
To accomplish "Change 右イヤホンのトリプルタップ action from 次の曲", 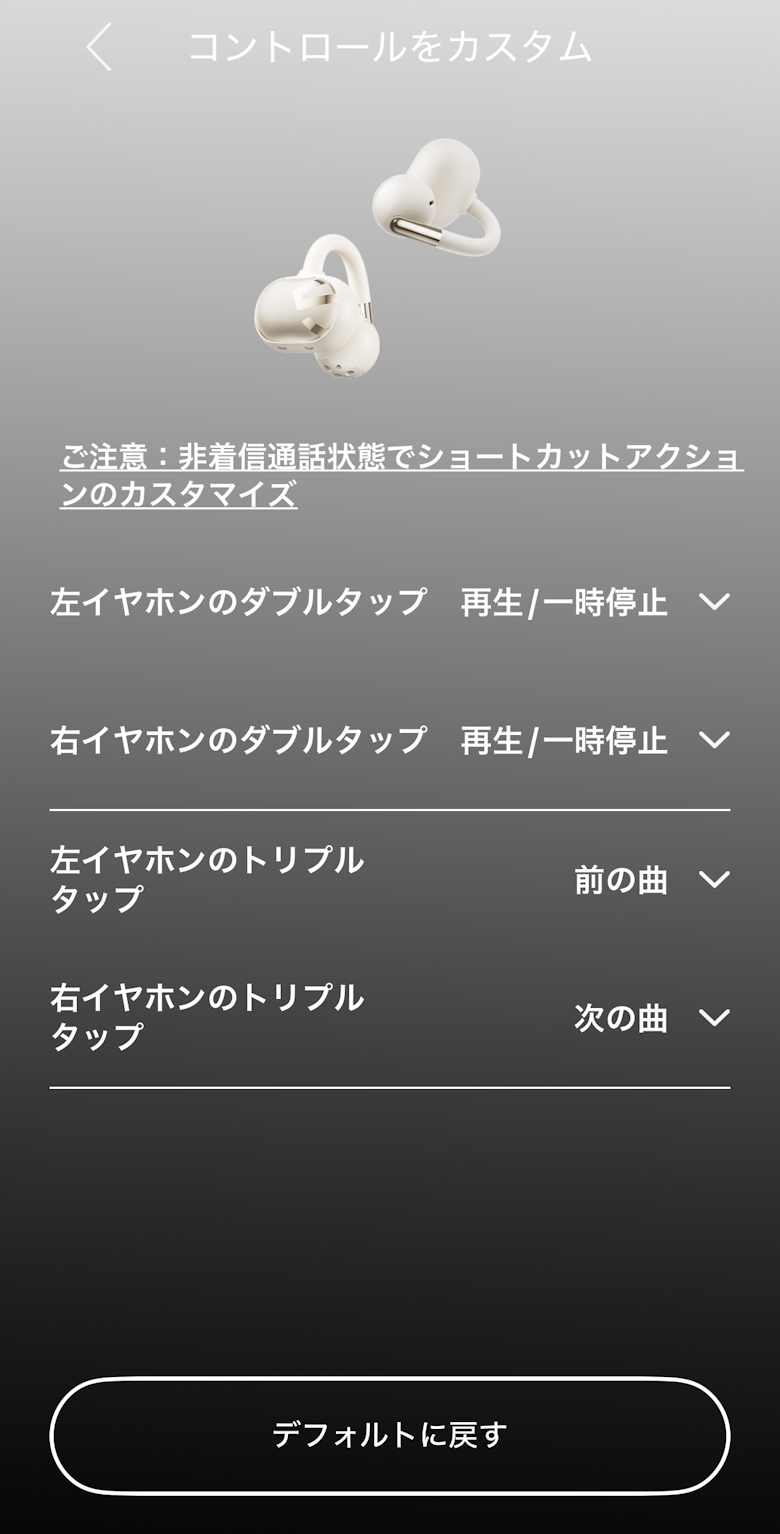I will click(714, 1018).
